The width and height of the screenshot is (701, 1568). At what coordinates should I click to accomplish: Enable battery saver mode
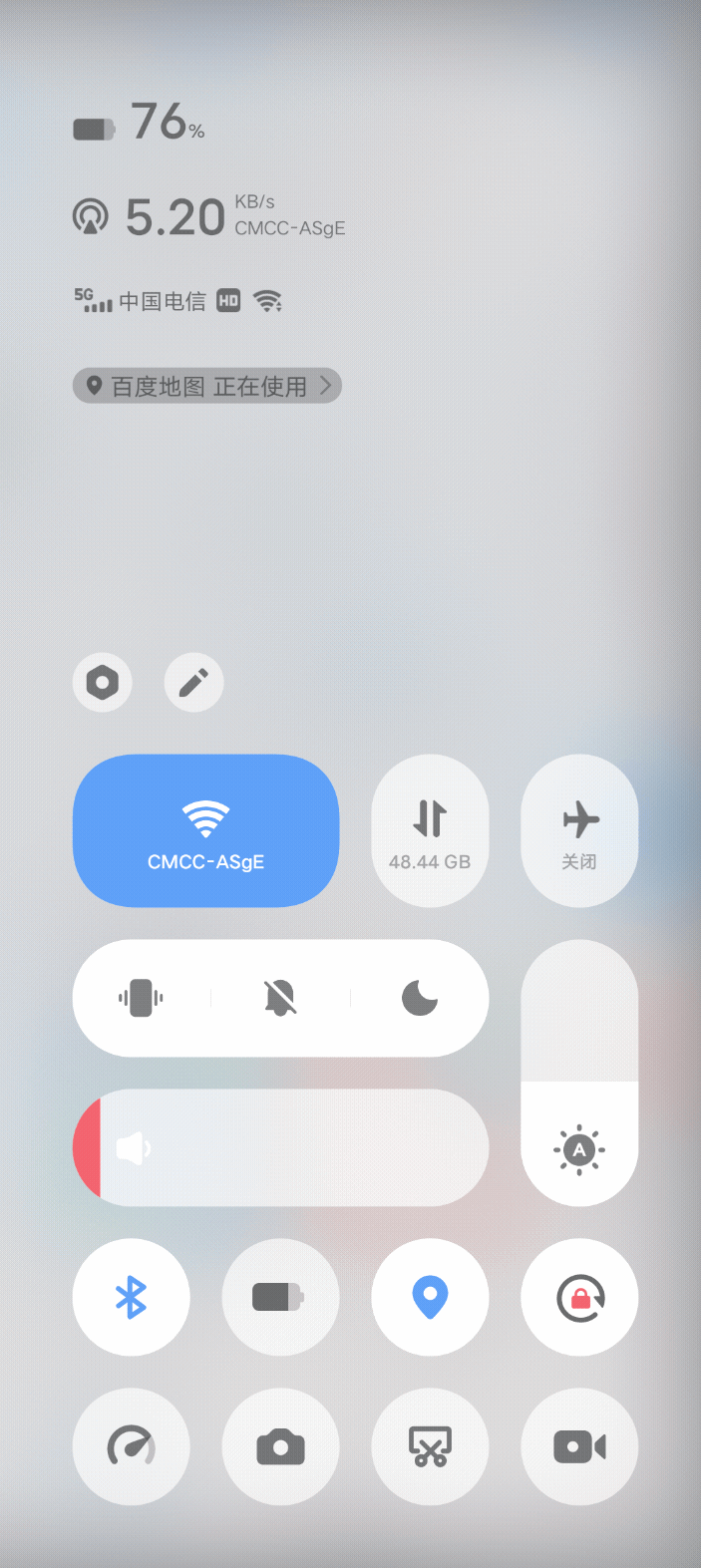click(280, 1297)
